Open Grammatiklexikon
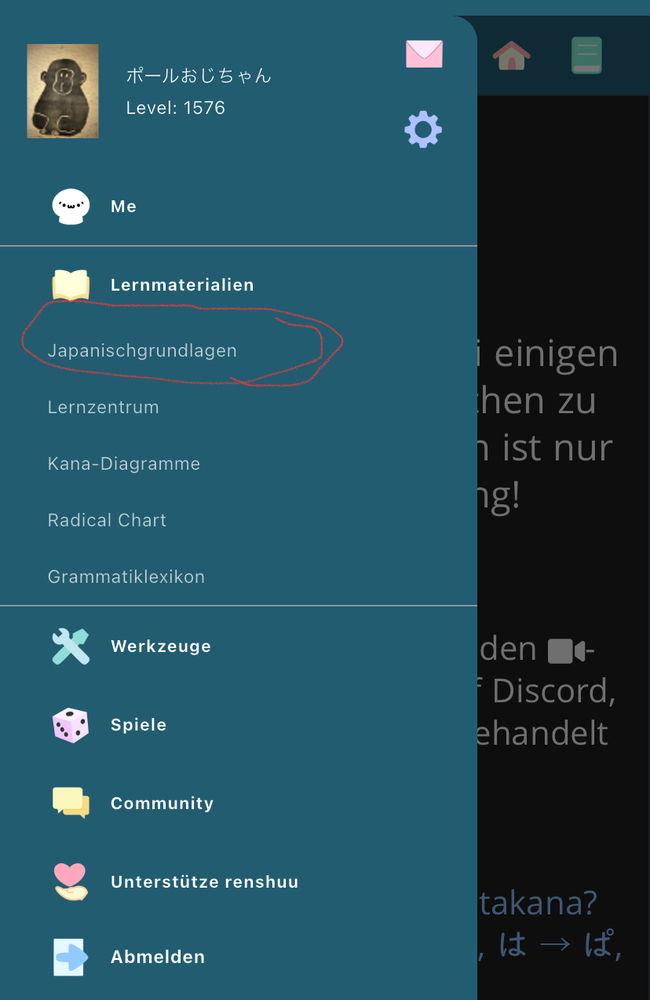Screen dimensions: 650x1000 (126, 577)
